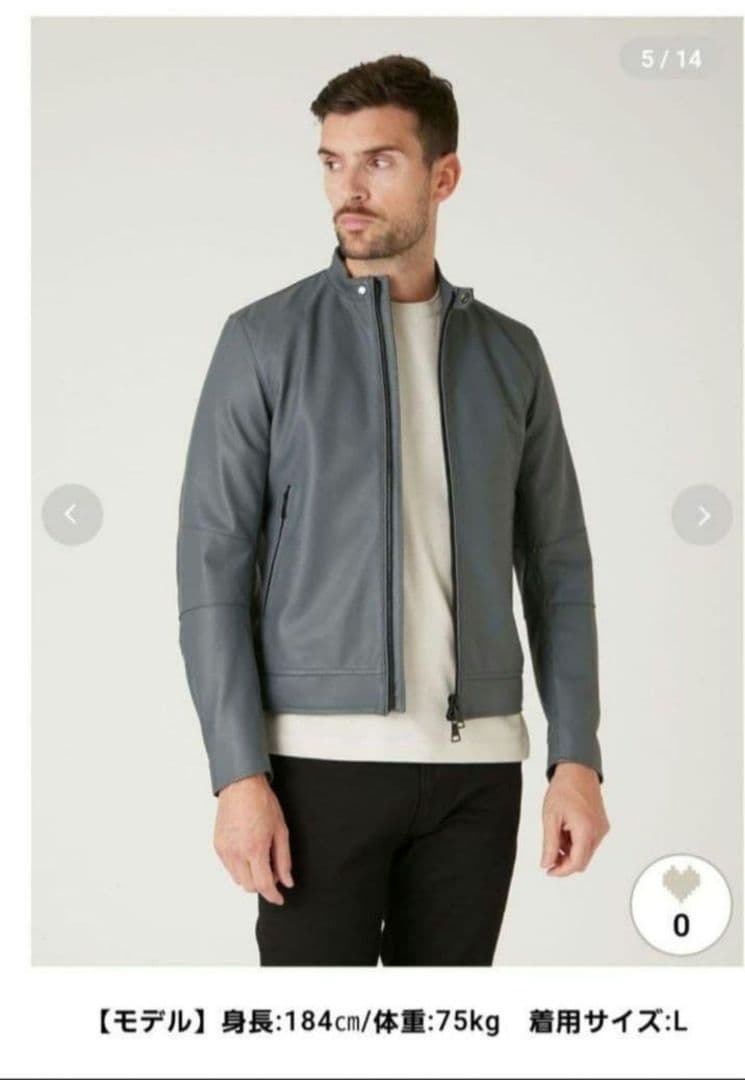Go to the next product photo
The image size is (745, 1080).
click(702, 515)
